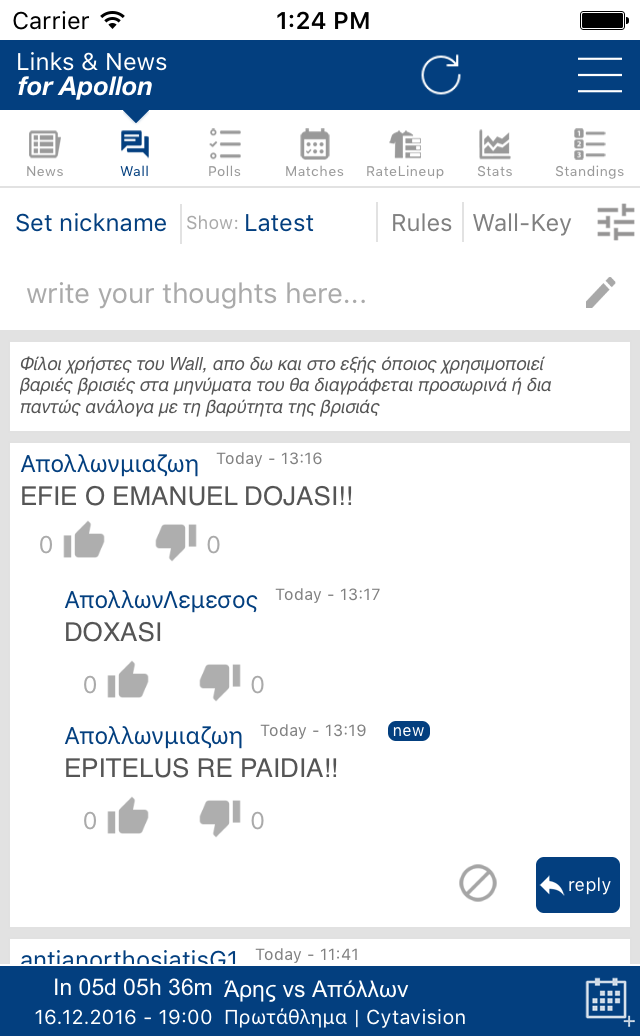Like the EPITELUS RE PAIDIA reply
Image resolution: width=640 pixels, height=1036 pixels.
[127, 817]
